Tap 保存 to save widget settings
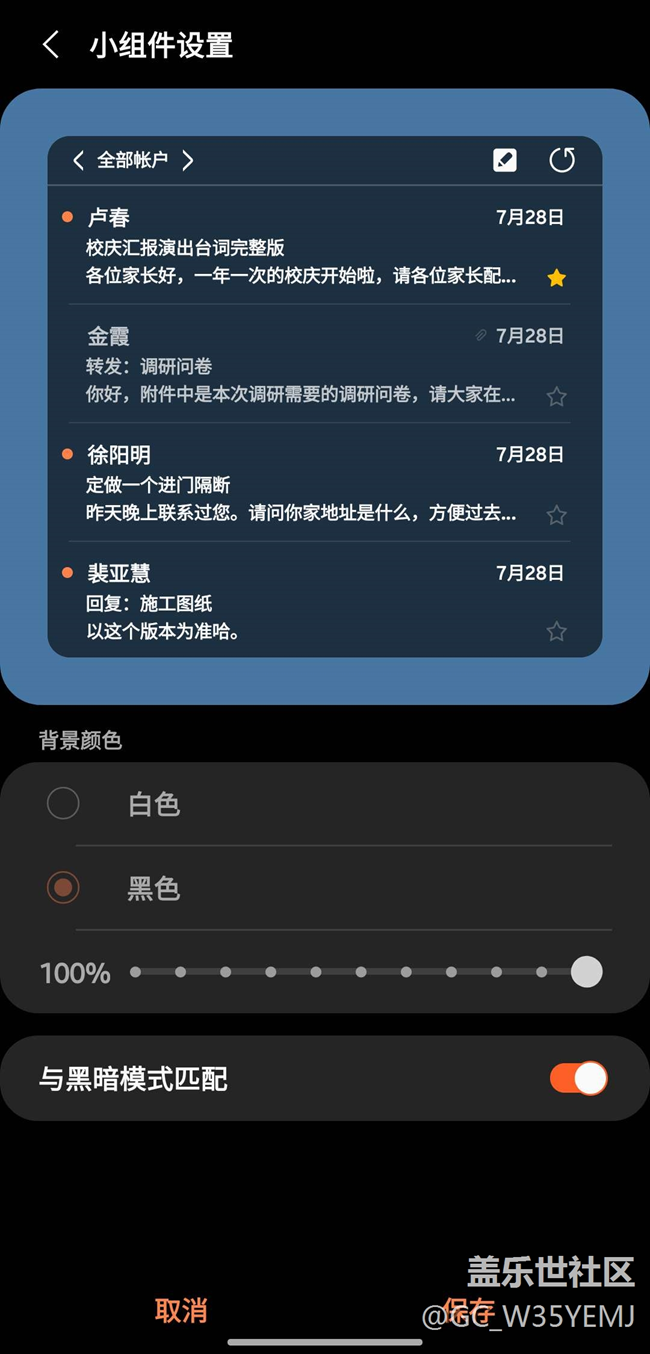Viewport: 650px width, 1354px height. [x=469, y=1310]
